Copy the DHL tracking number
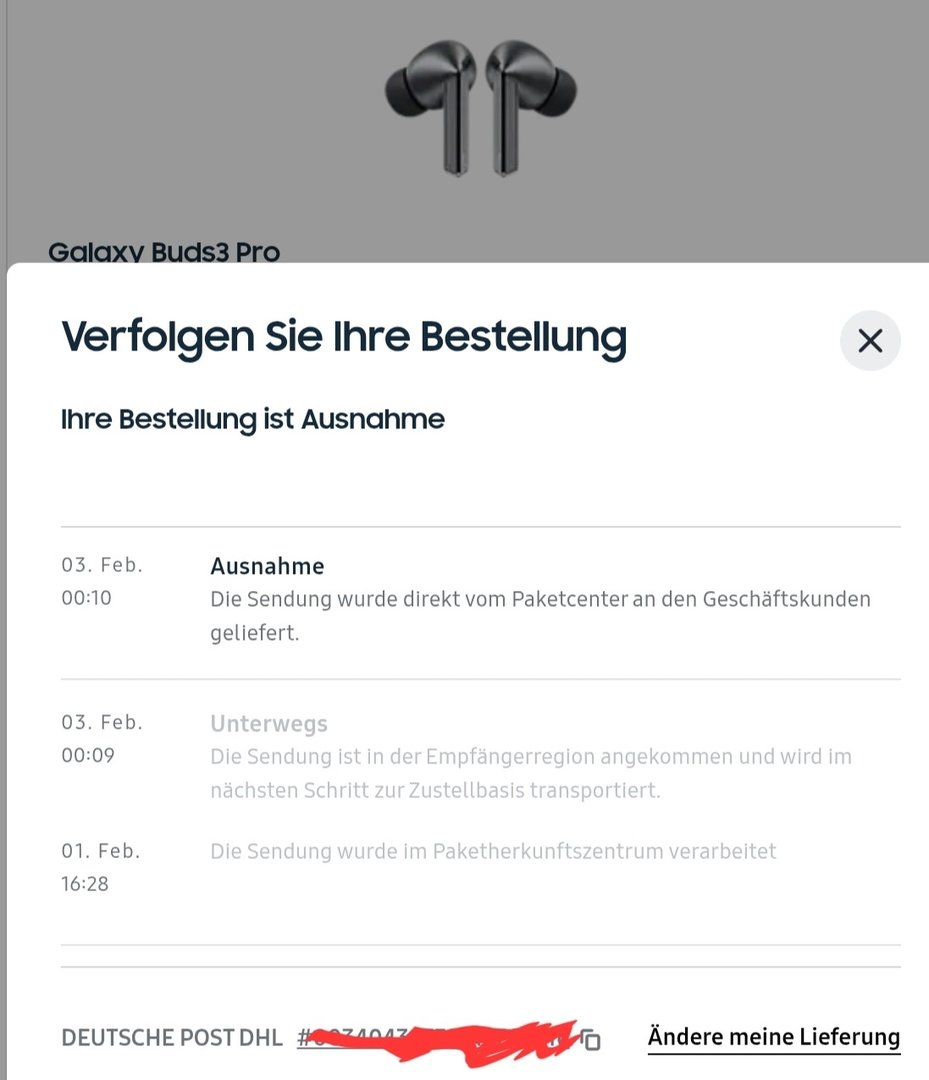Screen dimensions: 929x1080 (591, 1040)
